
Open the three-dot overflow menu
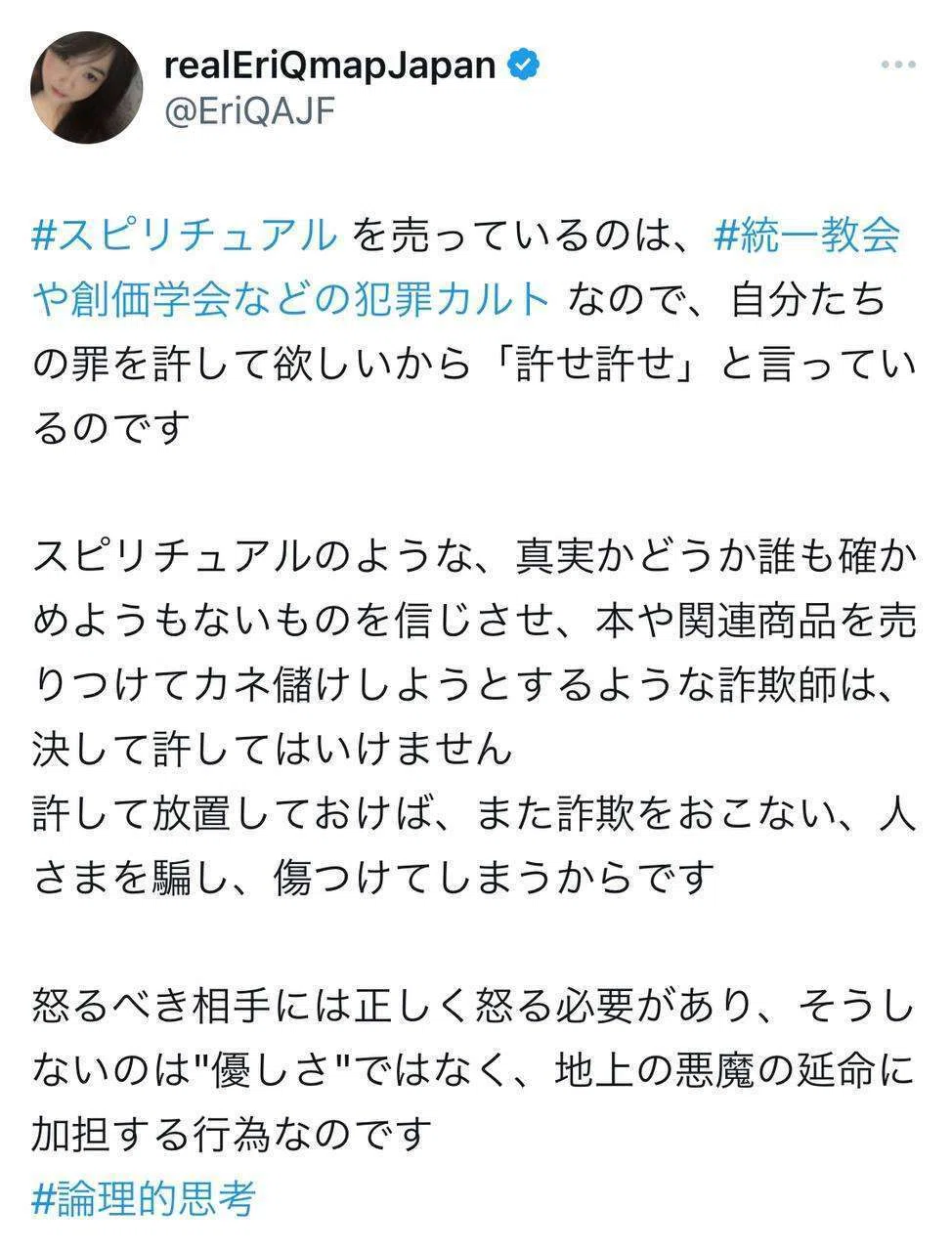pyautogui.click(x=898, y=65)
